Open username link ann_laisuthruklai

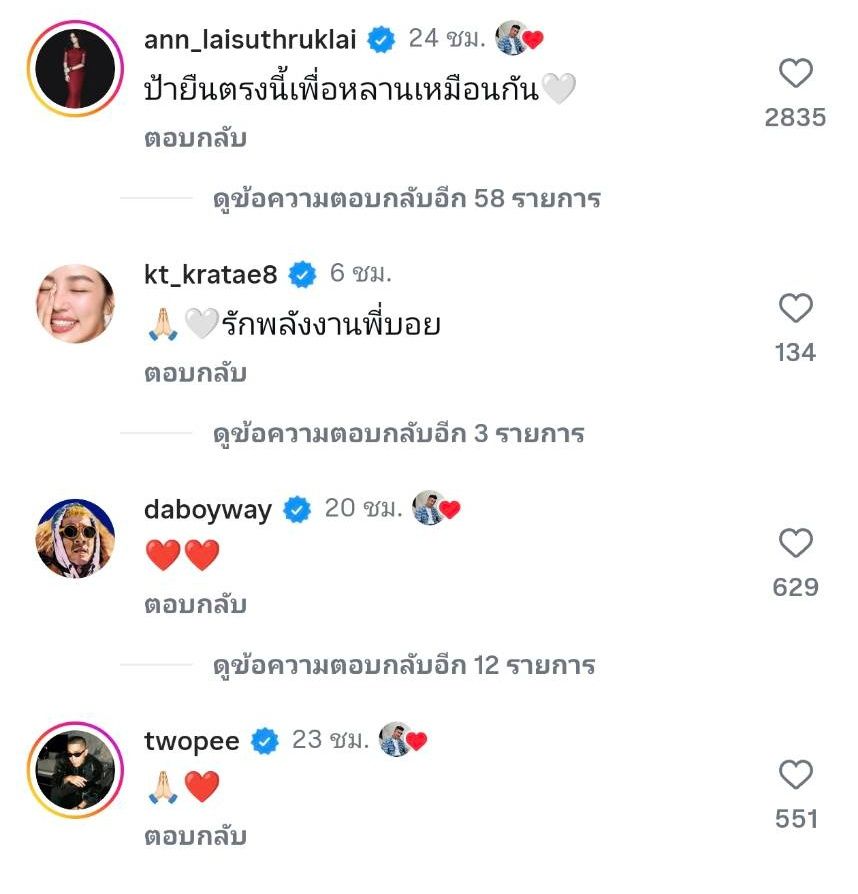253,40
